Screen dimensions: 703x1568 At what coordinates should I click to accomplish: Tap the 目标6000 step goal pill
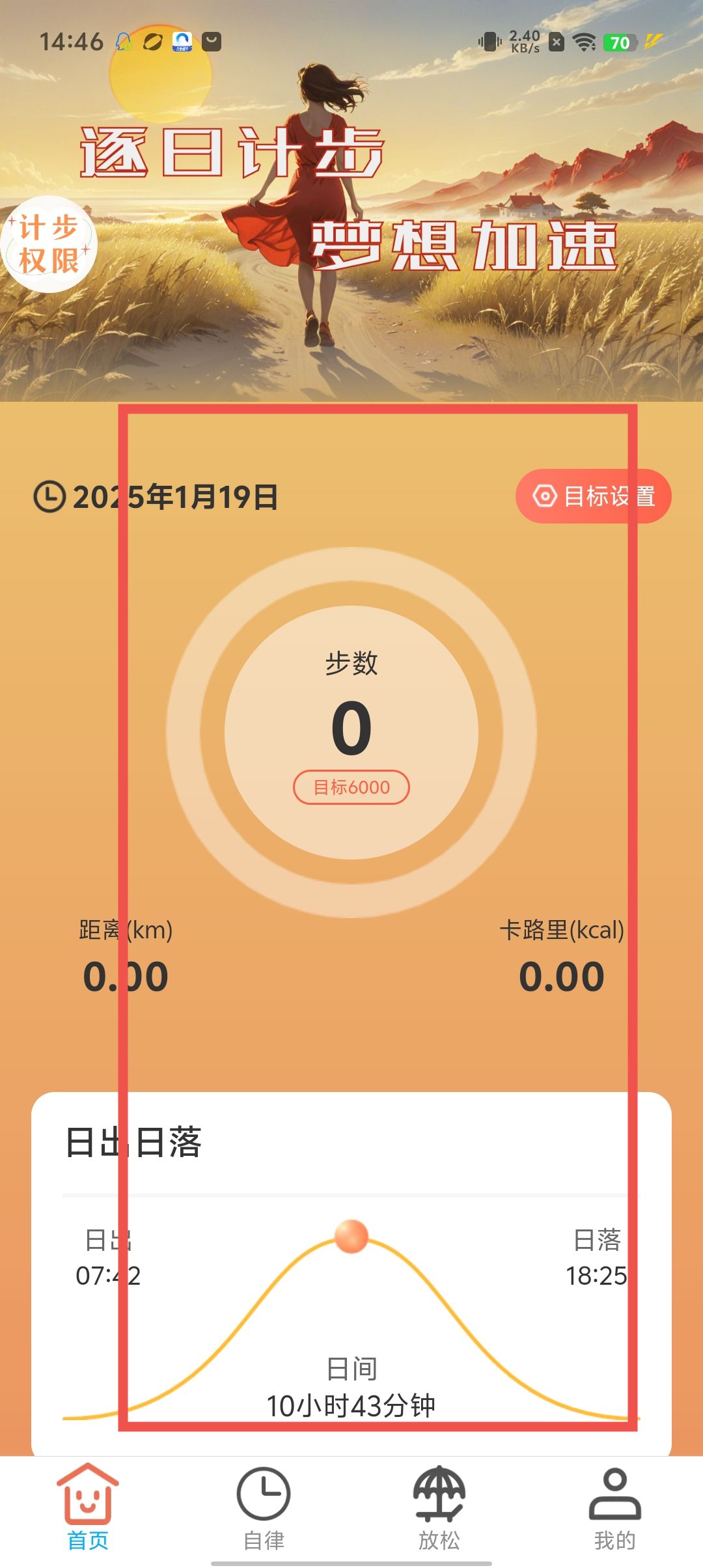click(351, 787)
